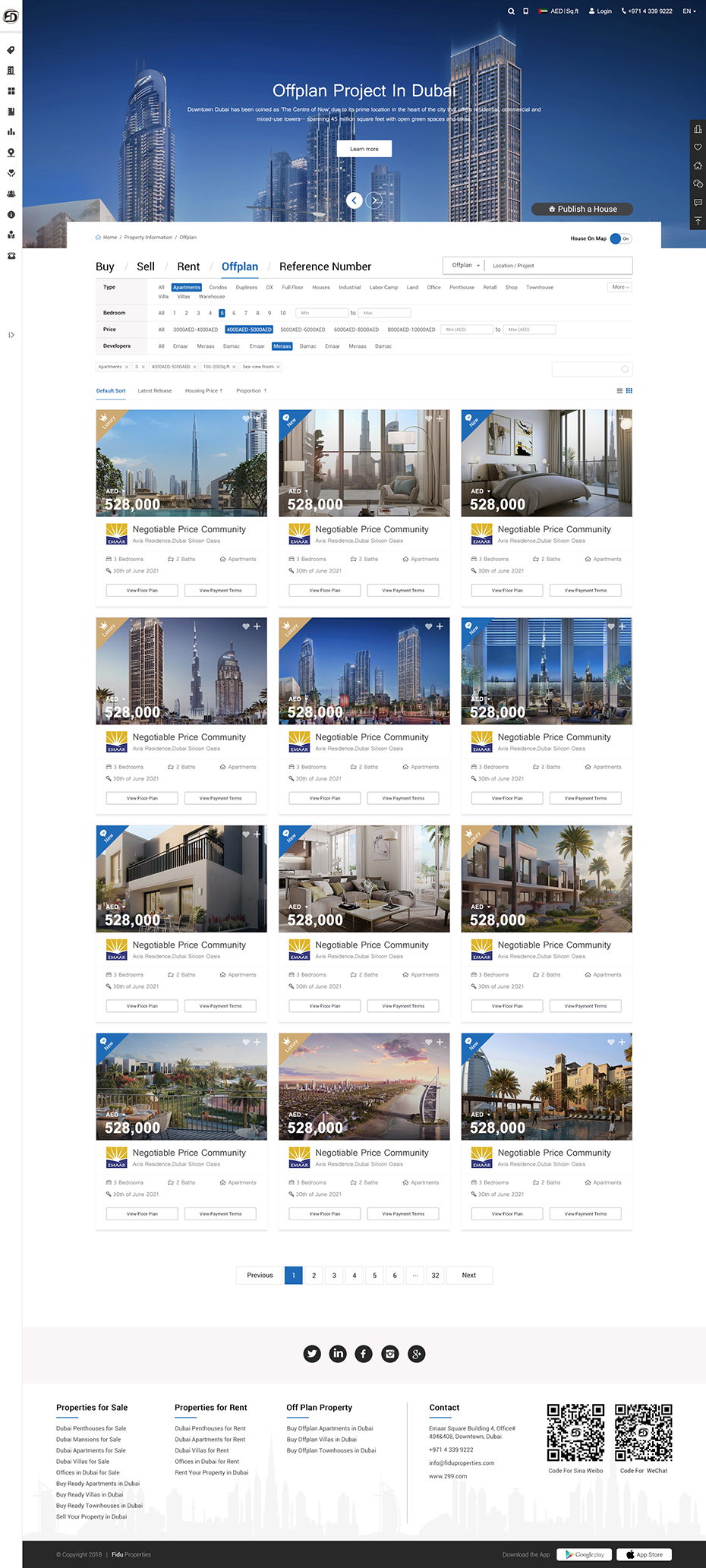Open the Offplan dropdown in the search box
This screenshot has height=1568, width=706.
pos(465,266)
